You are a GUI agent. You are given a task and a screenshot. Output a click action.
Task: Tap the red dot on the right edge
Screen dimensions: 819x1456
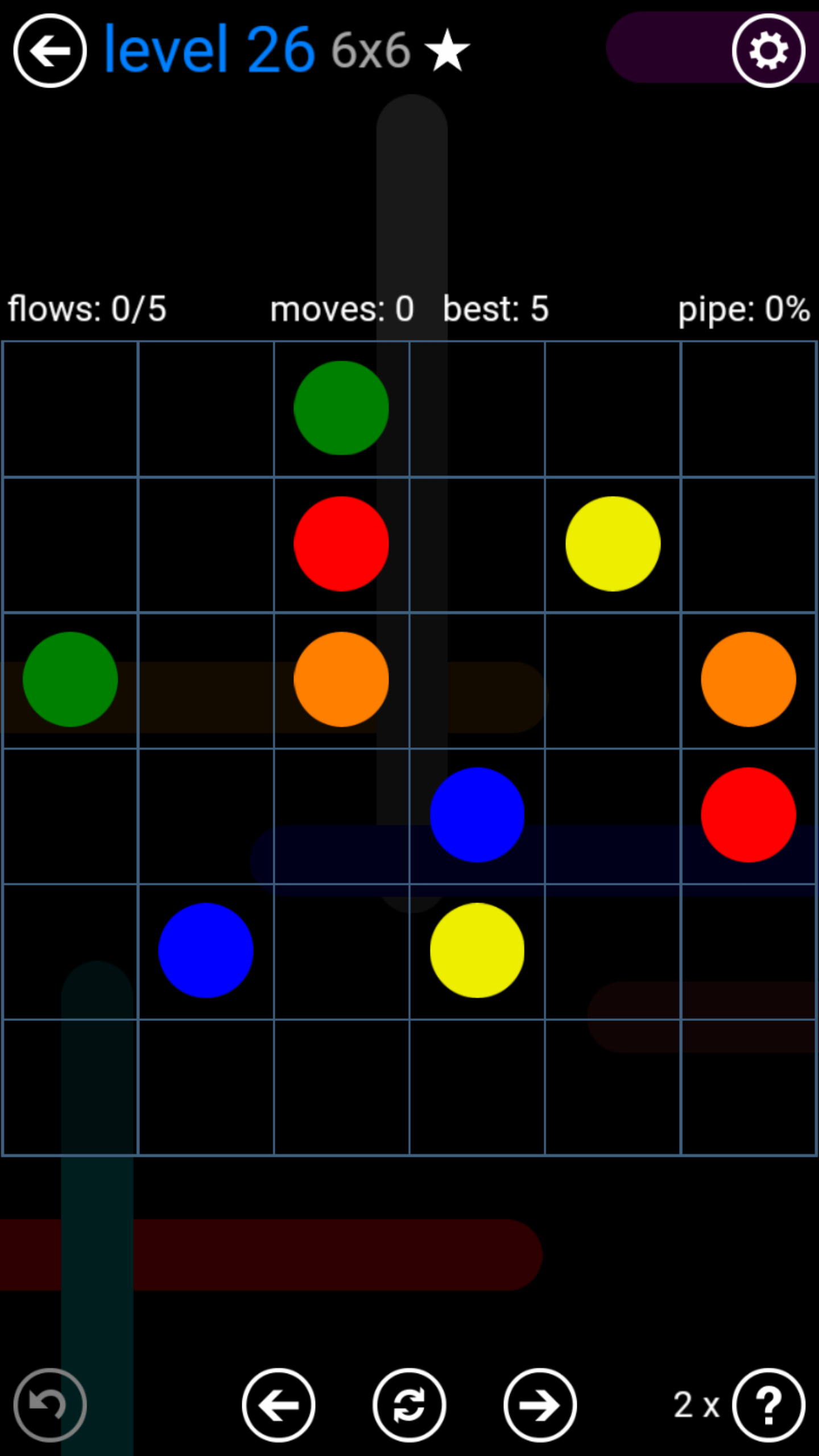pyautogui.click(x=748, y=814)
